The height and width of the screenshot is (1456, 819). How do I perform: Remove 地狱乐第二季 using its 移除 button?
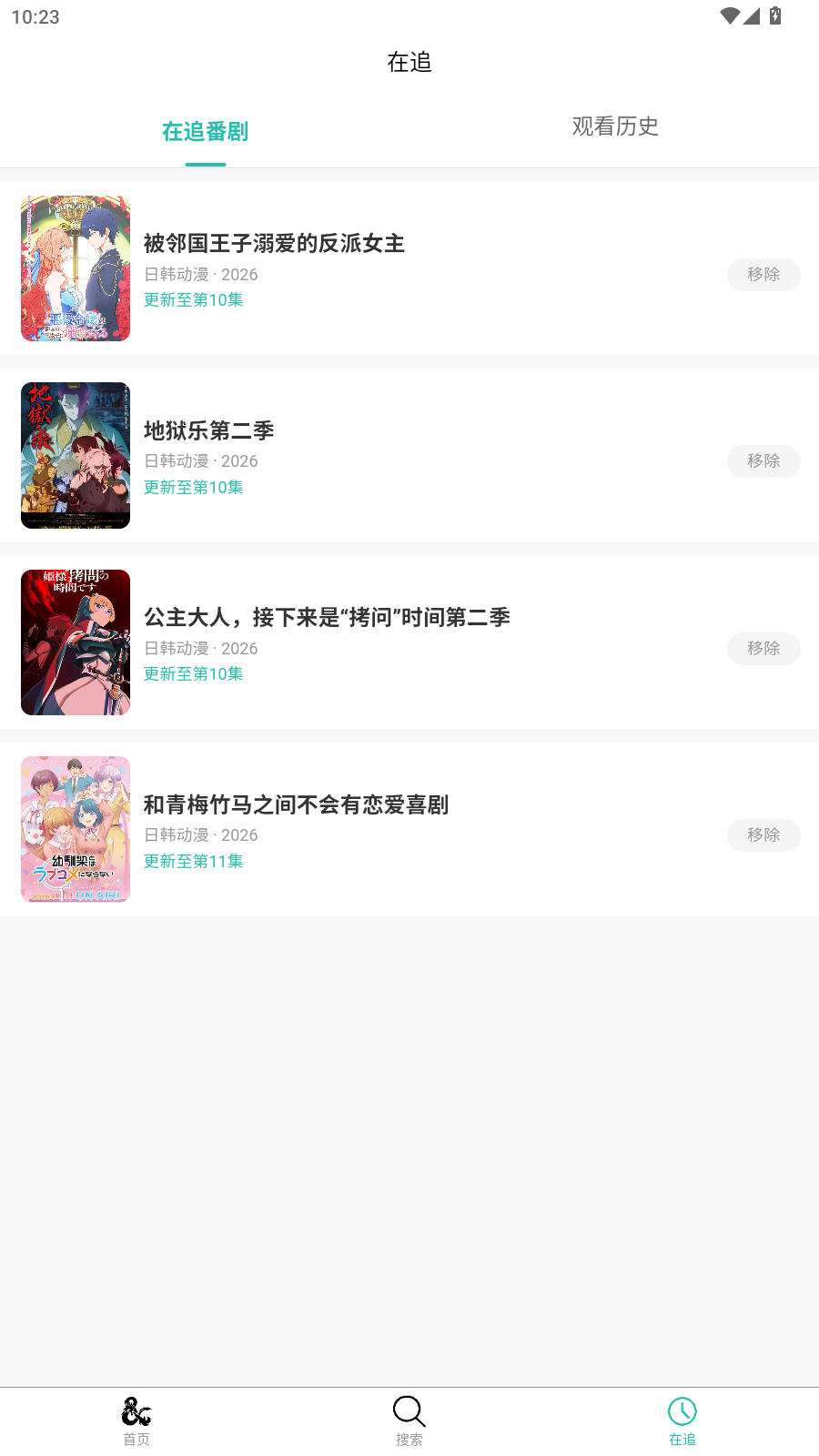coord(763,461)
